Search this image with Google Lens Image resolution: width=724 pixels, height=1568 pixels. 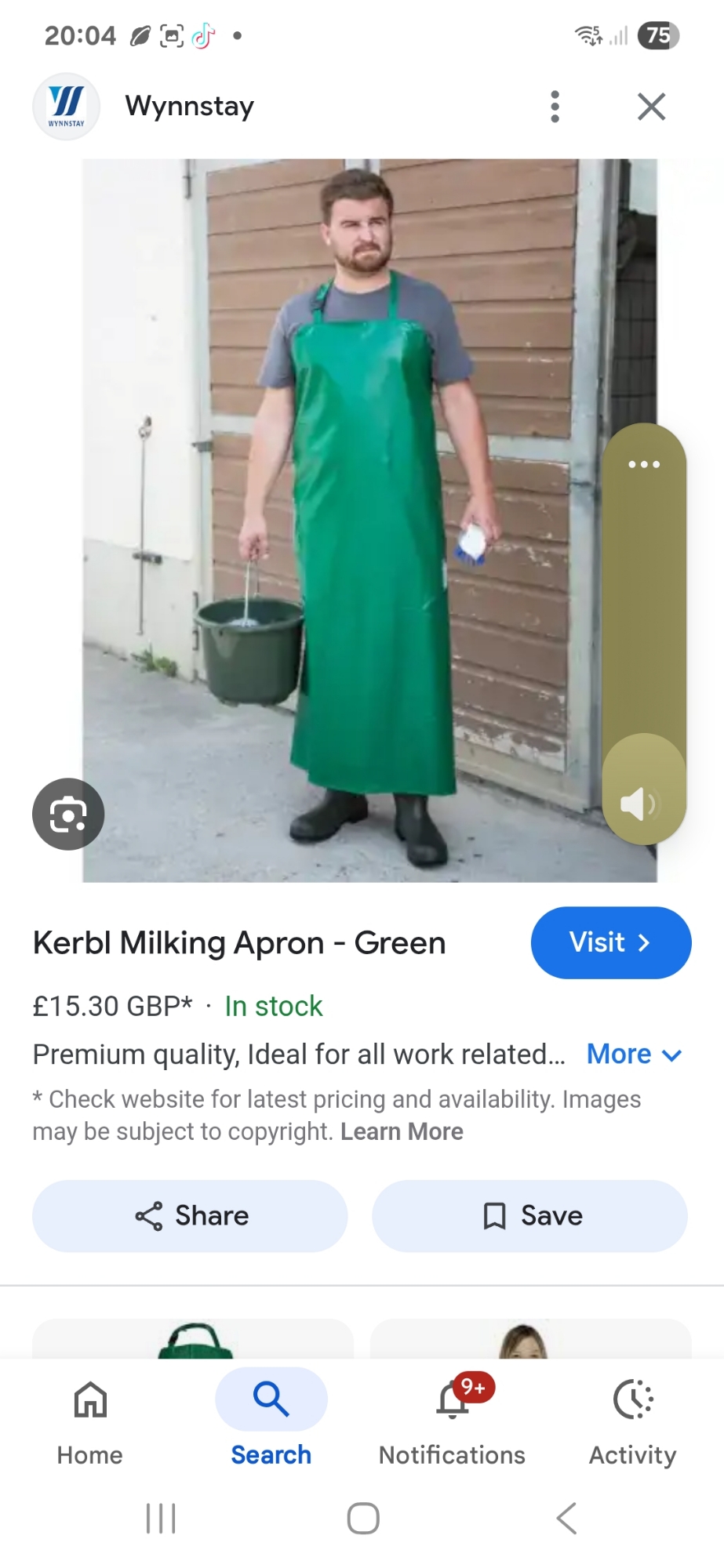point(68,814)
